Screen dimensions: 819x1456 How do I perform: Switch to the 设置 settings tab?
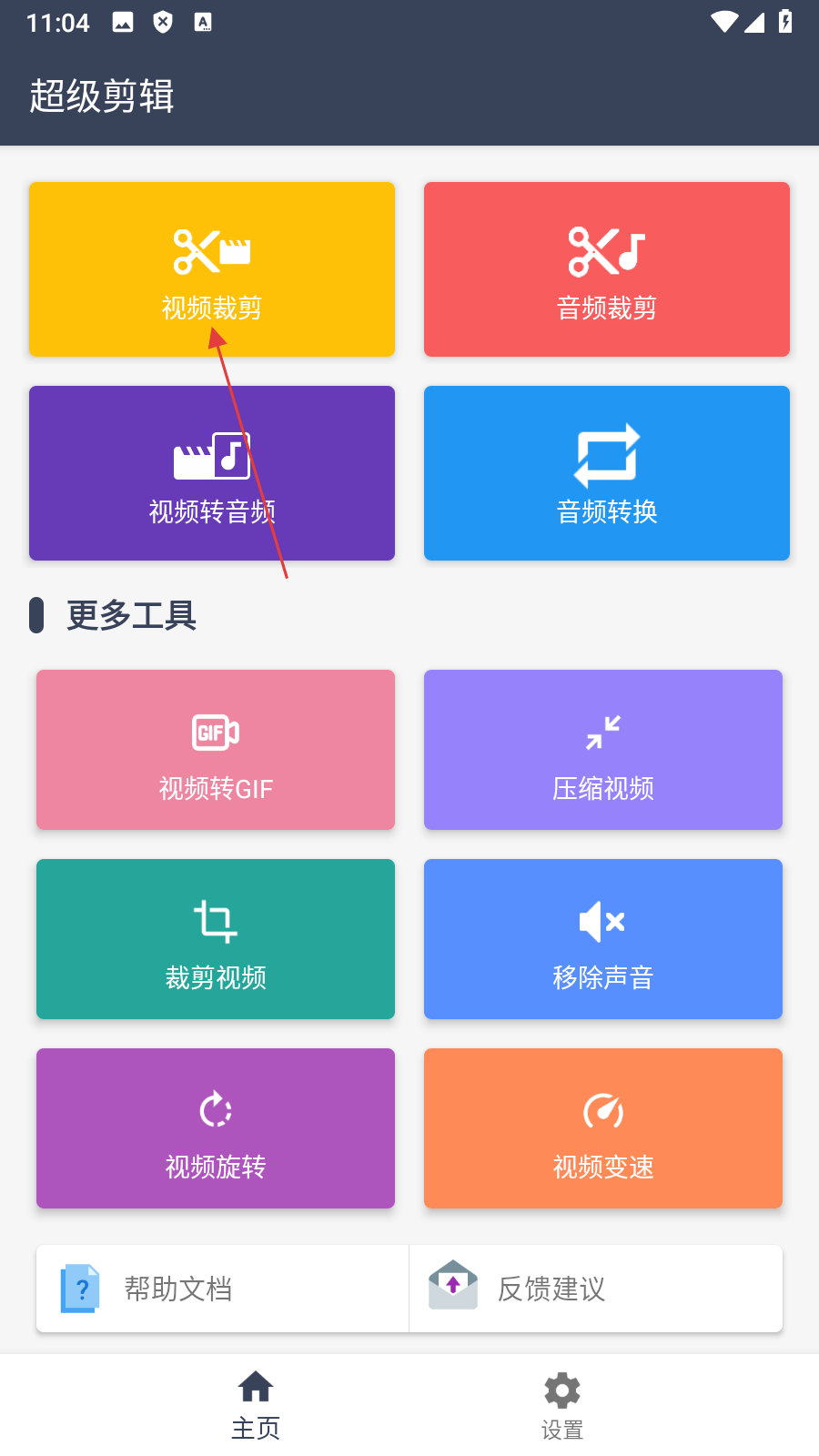(x=562, y=1405)
